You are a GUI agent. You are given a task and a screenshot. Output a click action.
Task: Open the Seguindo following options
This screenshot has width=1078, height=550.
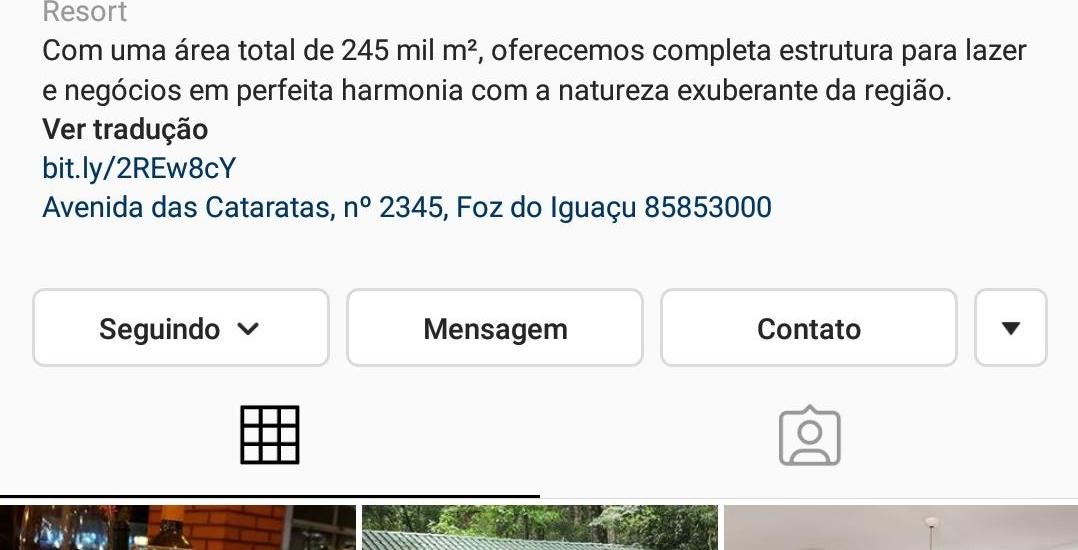point(180,328)
